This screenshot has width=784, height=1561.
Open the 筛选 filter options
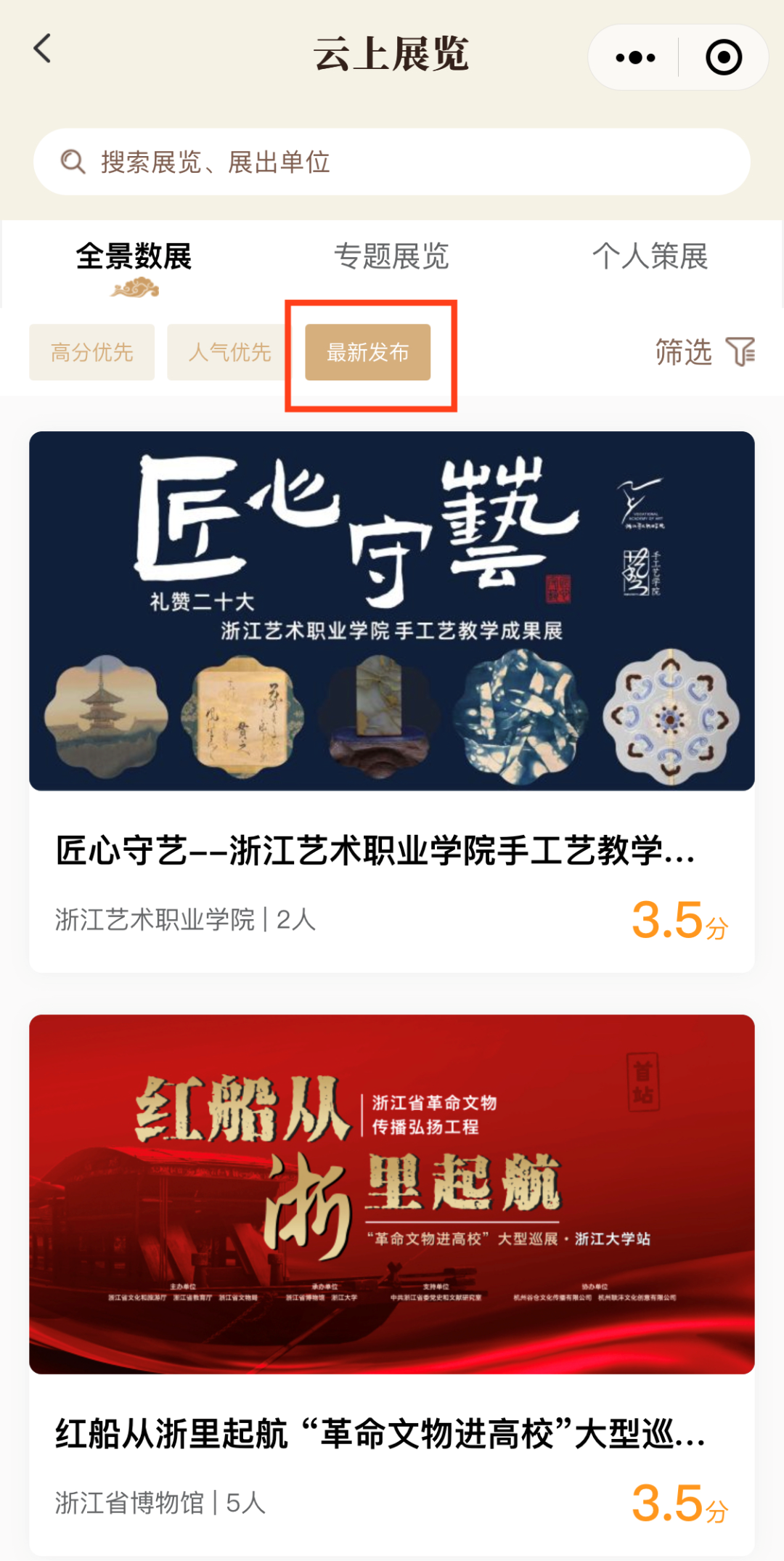click(705, 352)
